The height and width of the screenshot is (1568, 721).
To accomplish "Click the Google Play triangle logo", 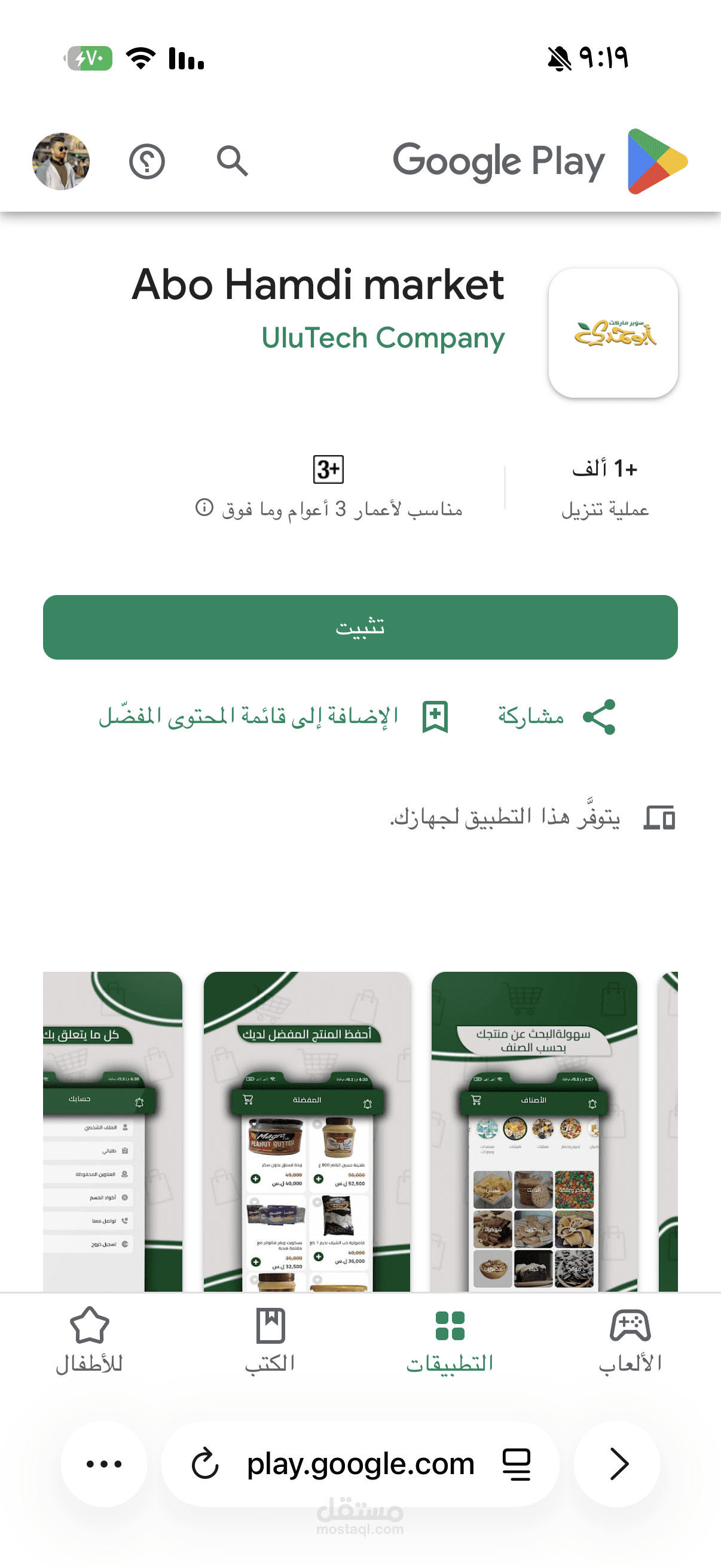I will tap(657, 160).
